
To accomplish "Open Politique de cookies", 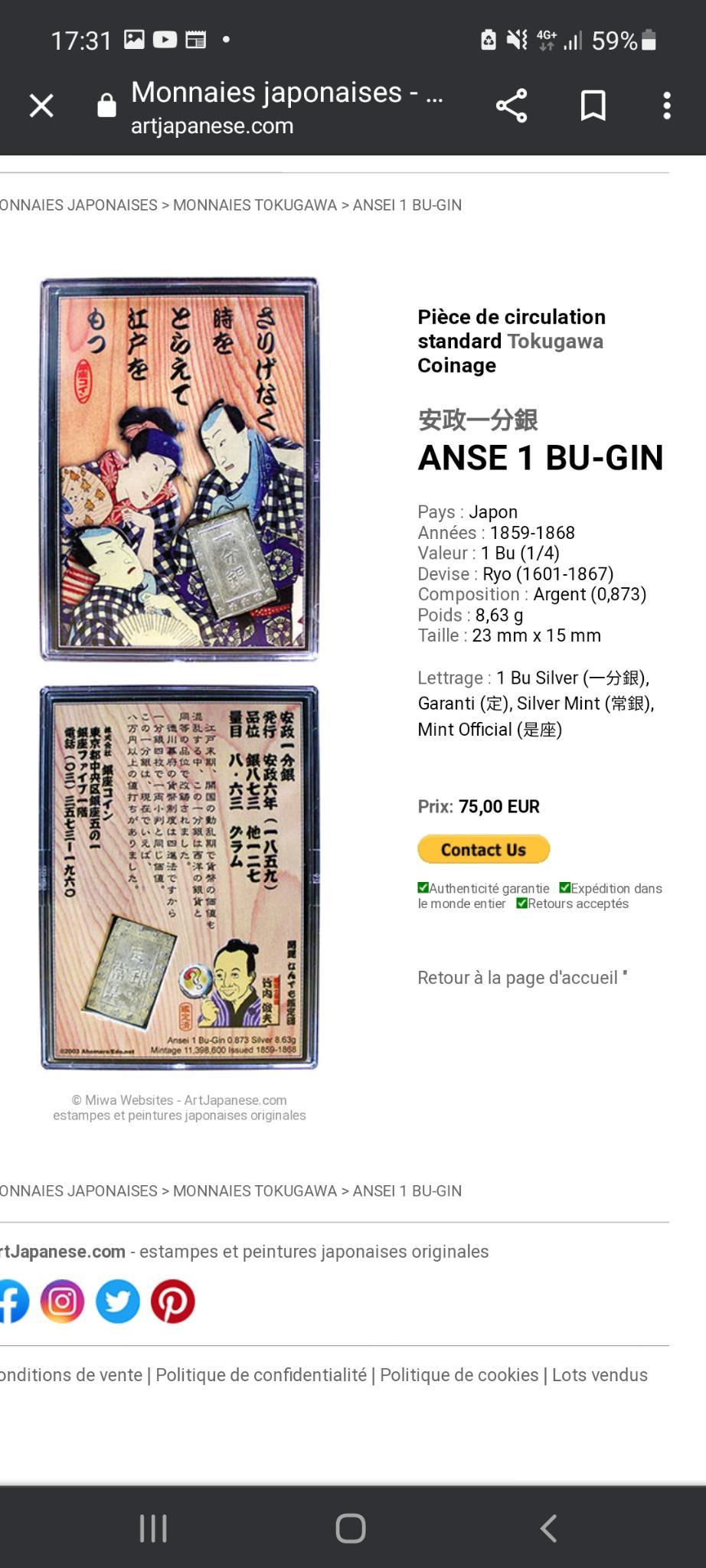I will point(459,1375).
